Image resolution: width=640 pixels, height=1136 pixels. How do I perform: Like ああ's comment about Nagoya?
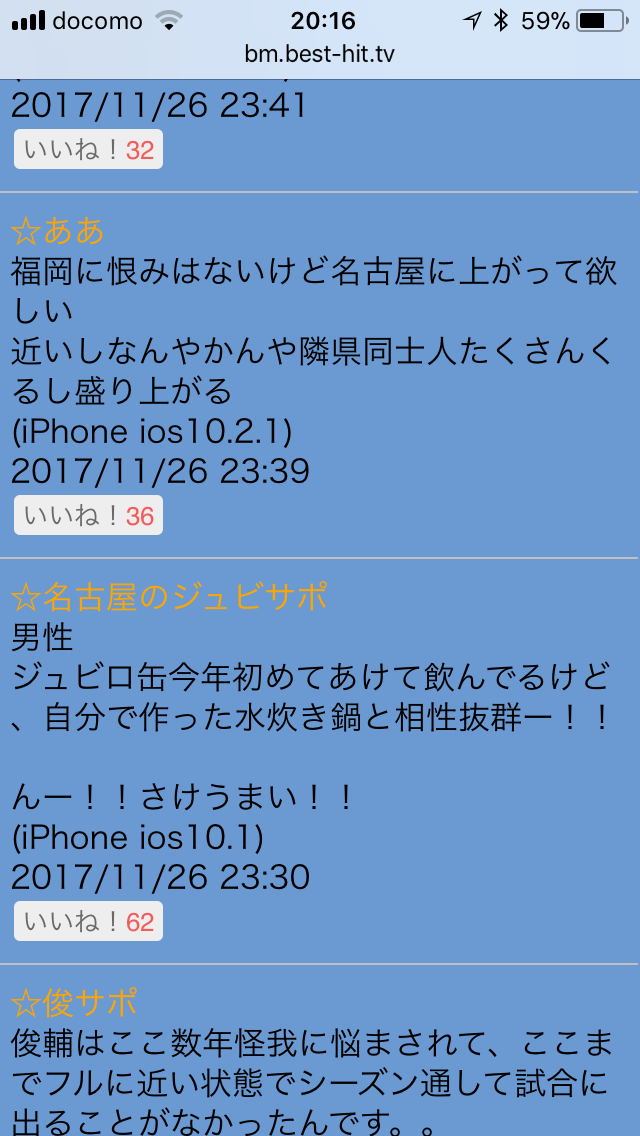(88, 516)
